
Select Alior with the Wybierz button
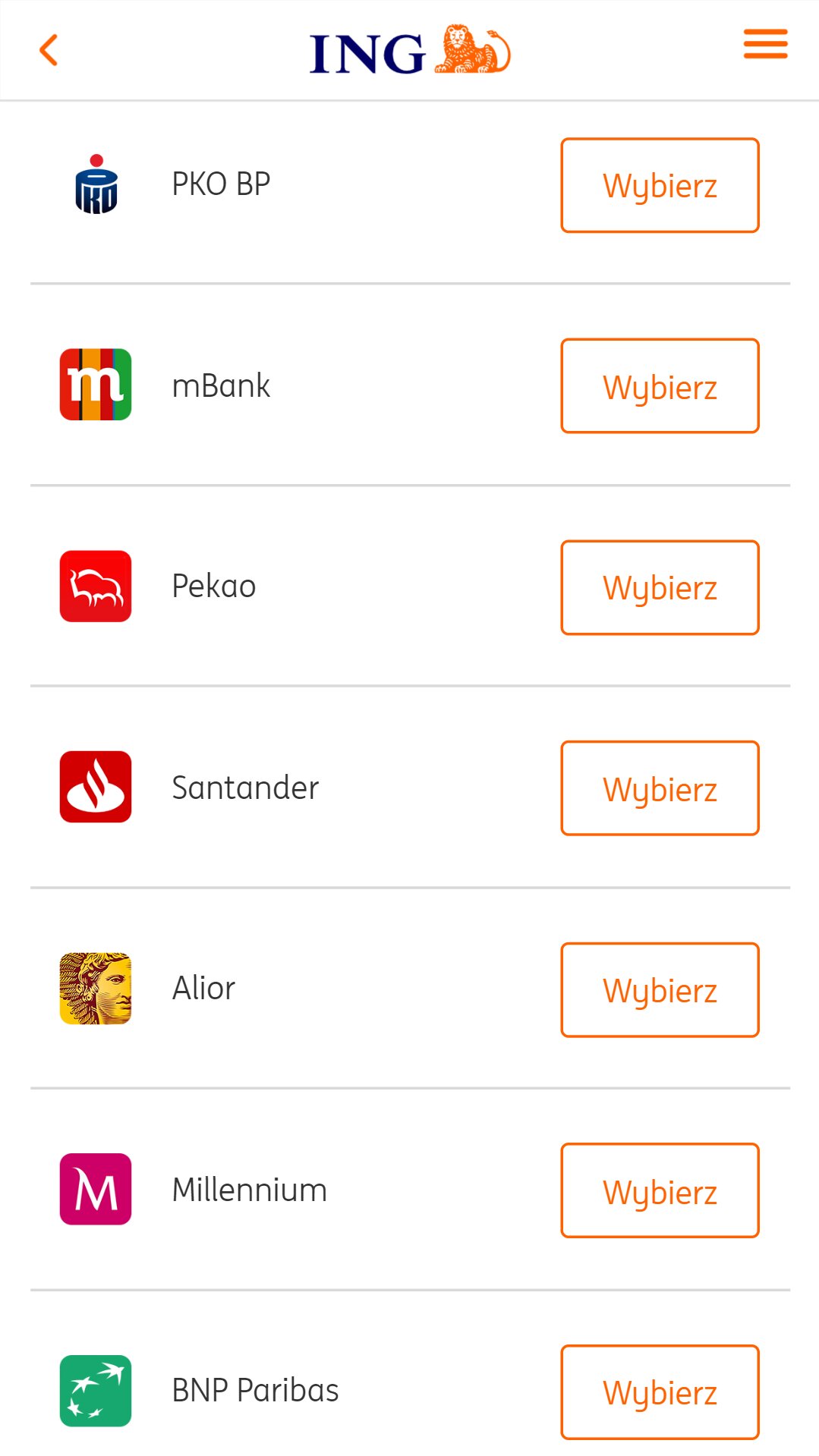click(x=660, y=989)
